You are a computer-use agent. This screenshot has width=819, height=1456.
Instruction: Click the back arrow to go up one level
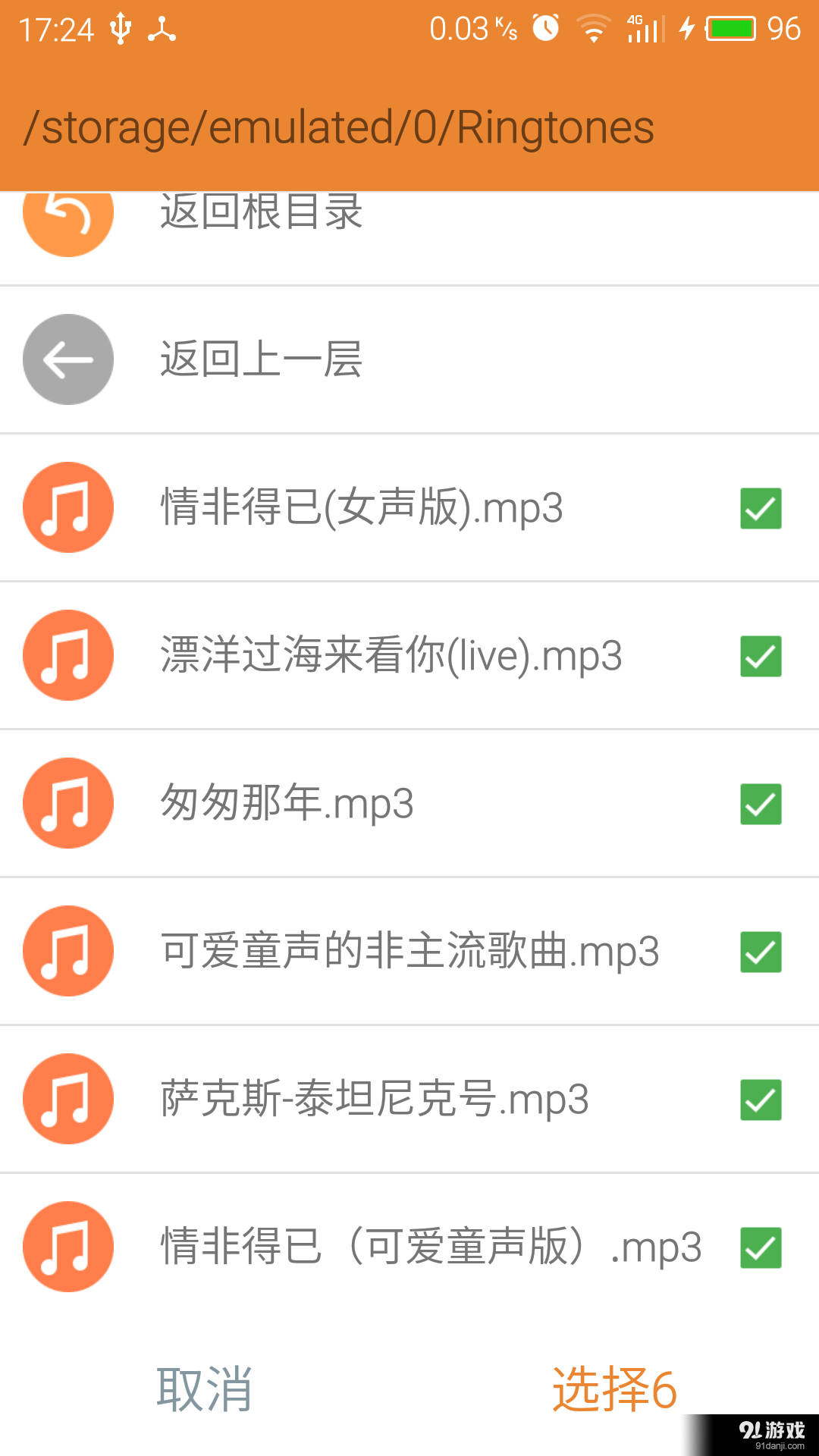pyautogui.click(x=67, y=359)
